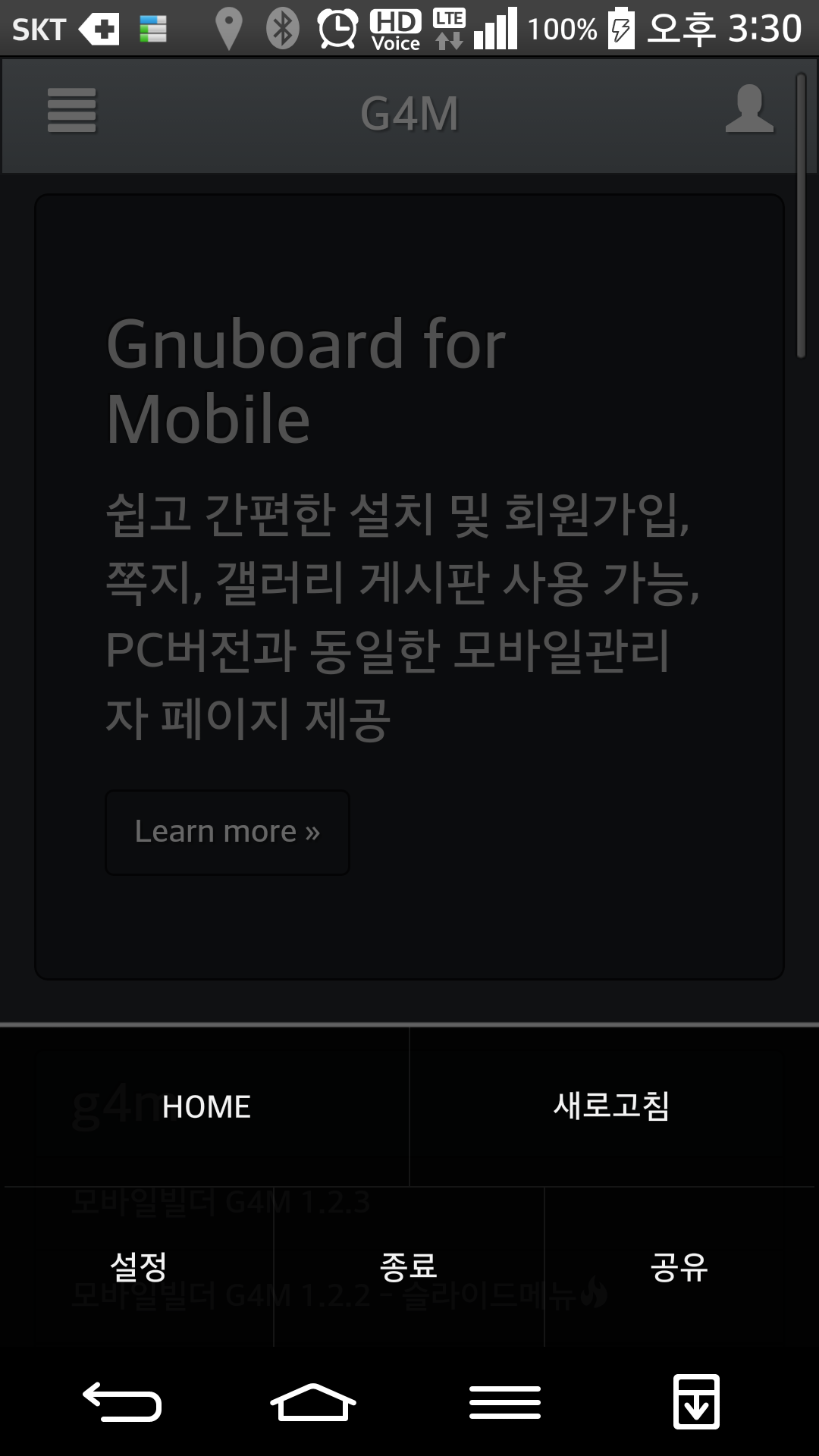Refresh the page with 새로고침

pos(611,1106)
